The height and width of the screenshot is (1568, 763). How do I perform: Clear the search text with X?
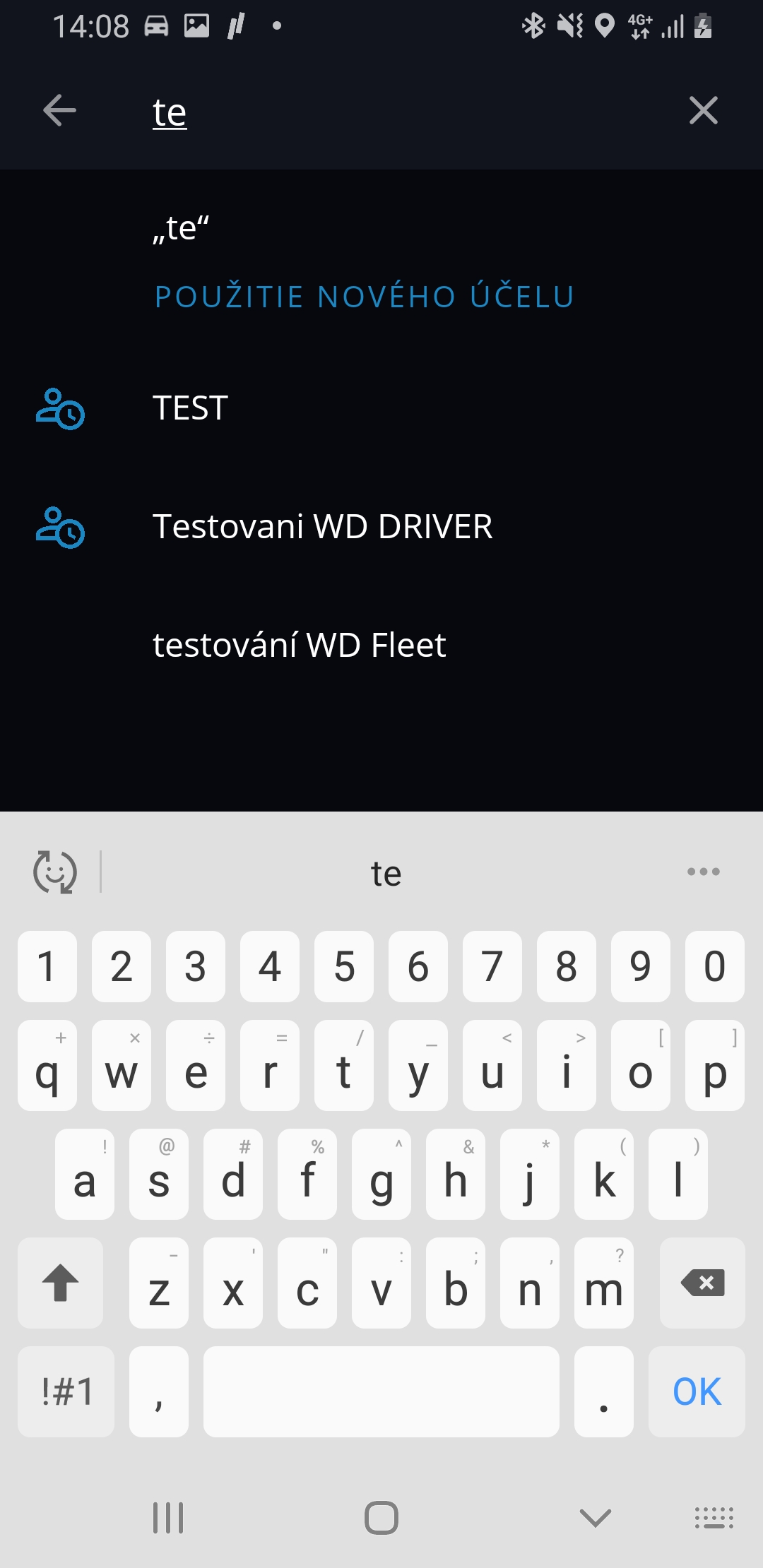[703, 111]
